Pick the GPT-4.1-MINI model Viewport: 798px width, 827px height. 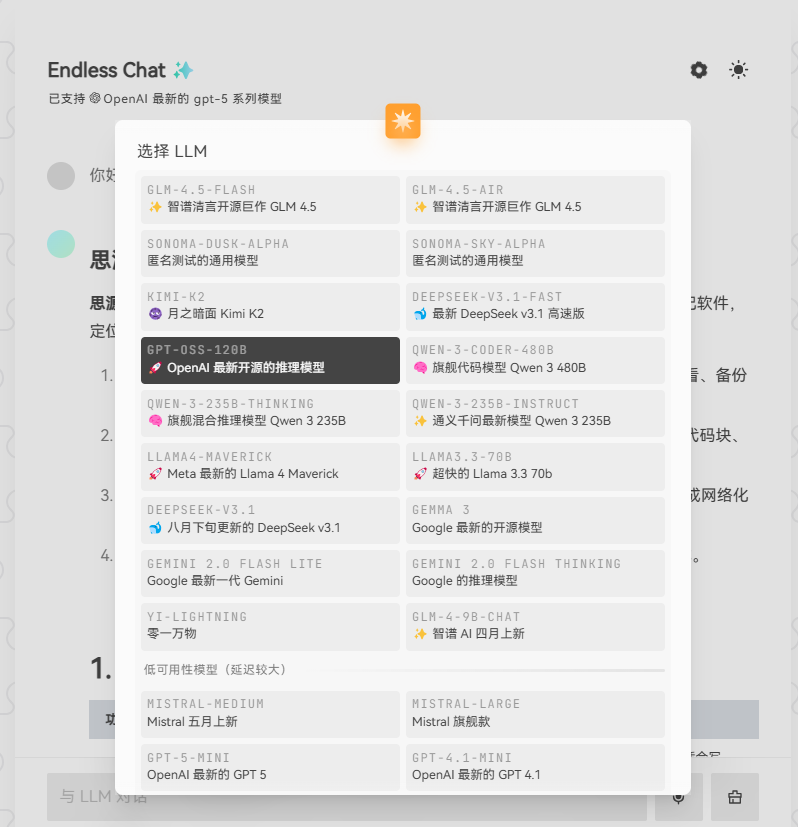tap(535, 766)
